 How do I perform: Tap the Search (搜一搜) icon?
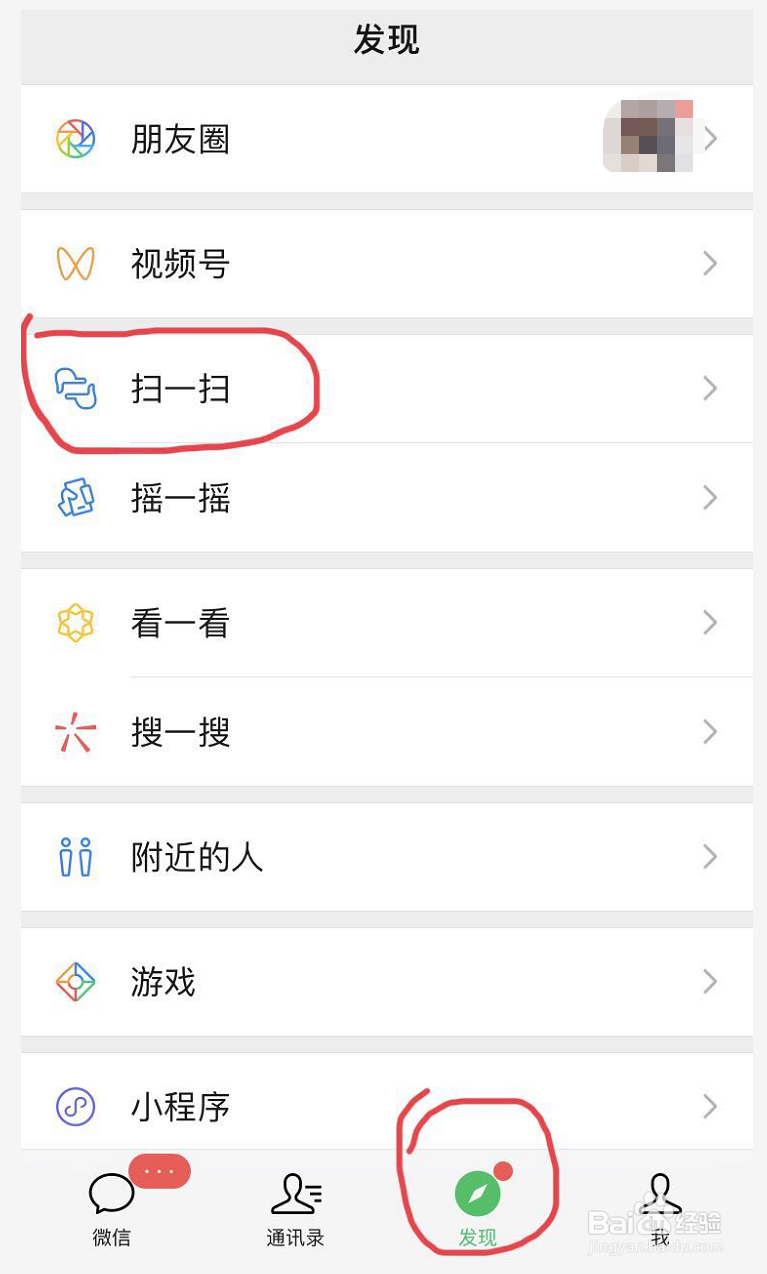(75, 733)
